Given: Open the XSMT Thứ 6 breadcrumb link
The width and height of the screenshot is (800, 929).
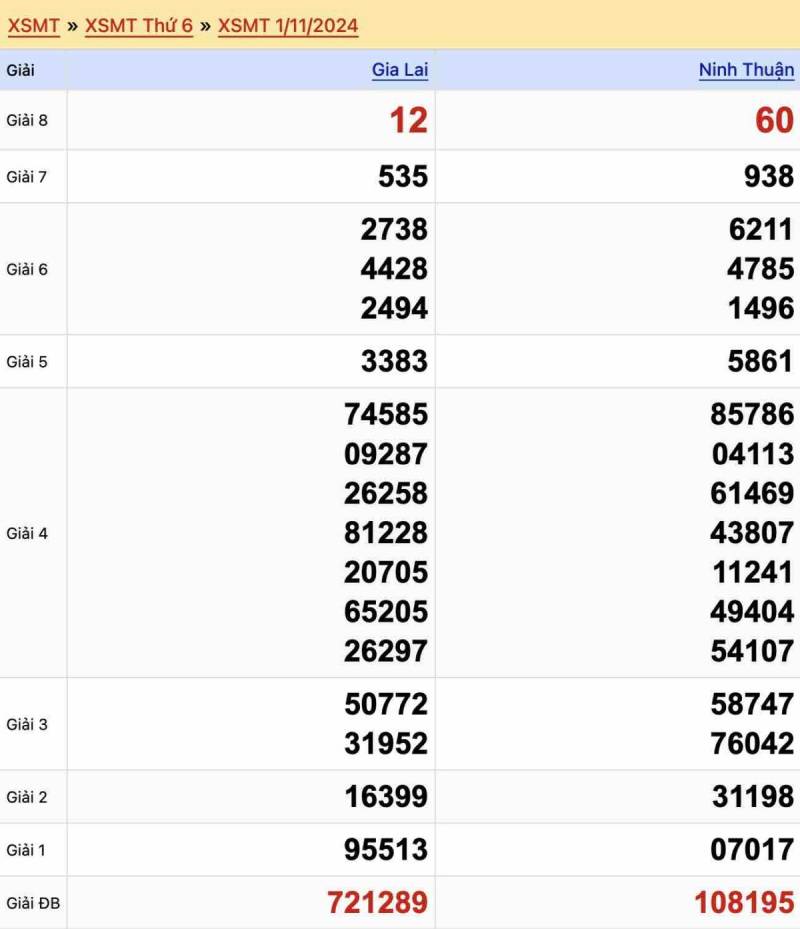Looking at the screenshot, I should [138, 26].
